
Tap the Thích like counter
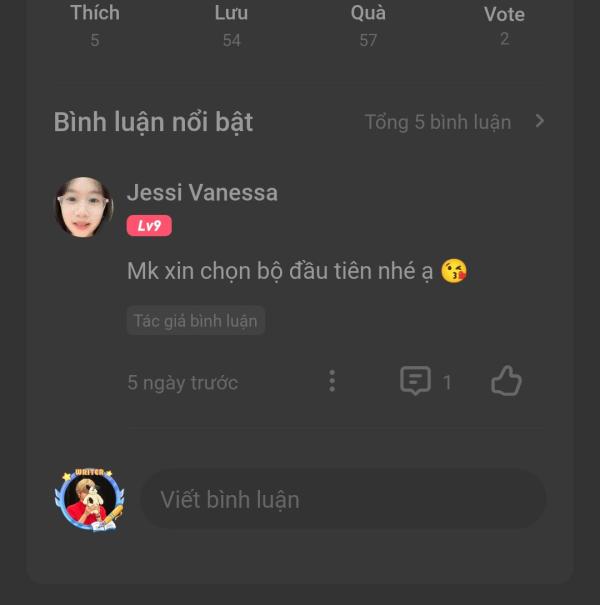point(95,24)
